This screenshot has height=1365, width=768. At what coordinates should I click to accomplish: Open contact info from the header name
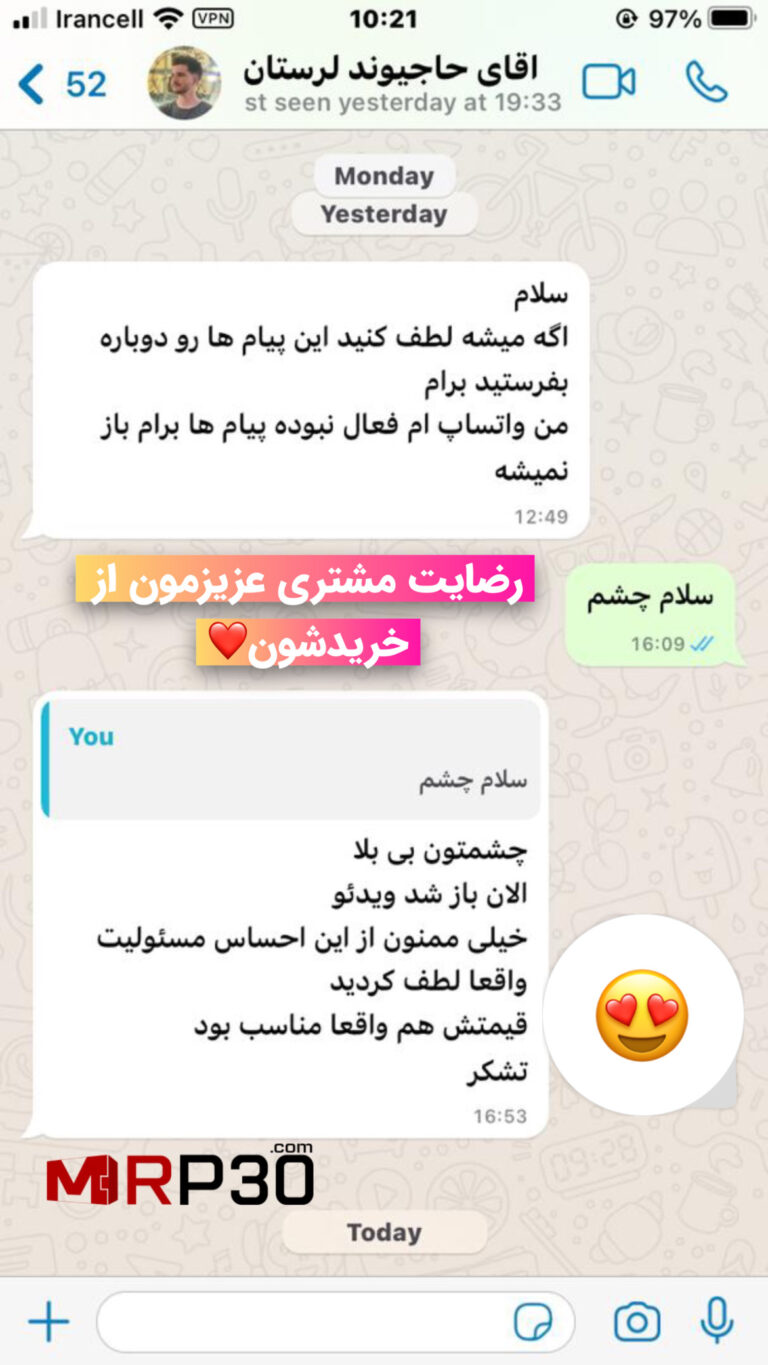click(390, 70)
